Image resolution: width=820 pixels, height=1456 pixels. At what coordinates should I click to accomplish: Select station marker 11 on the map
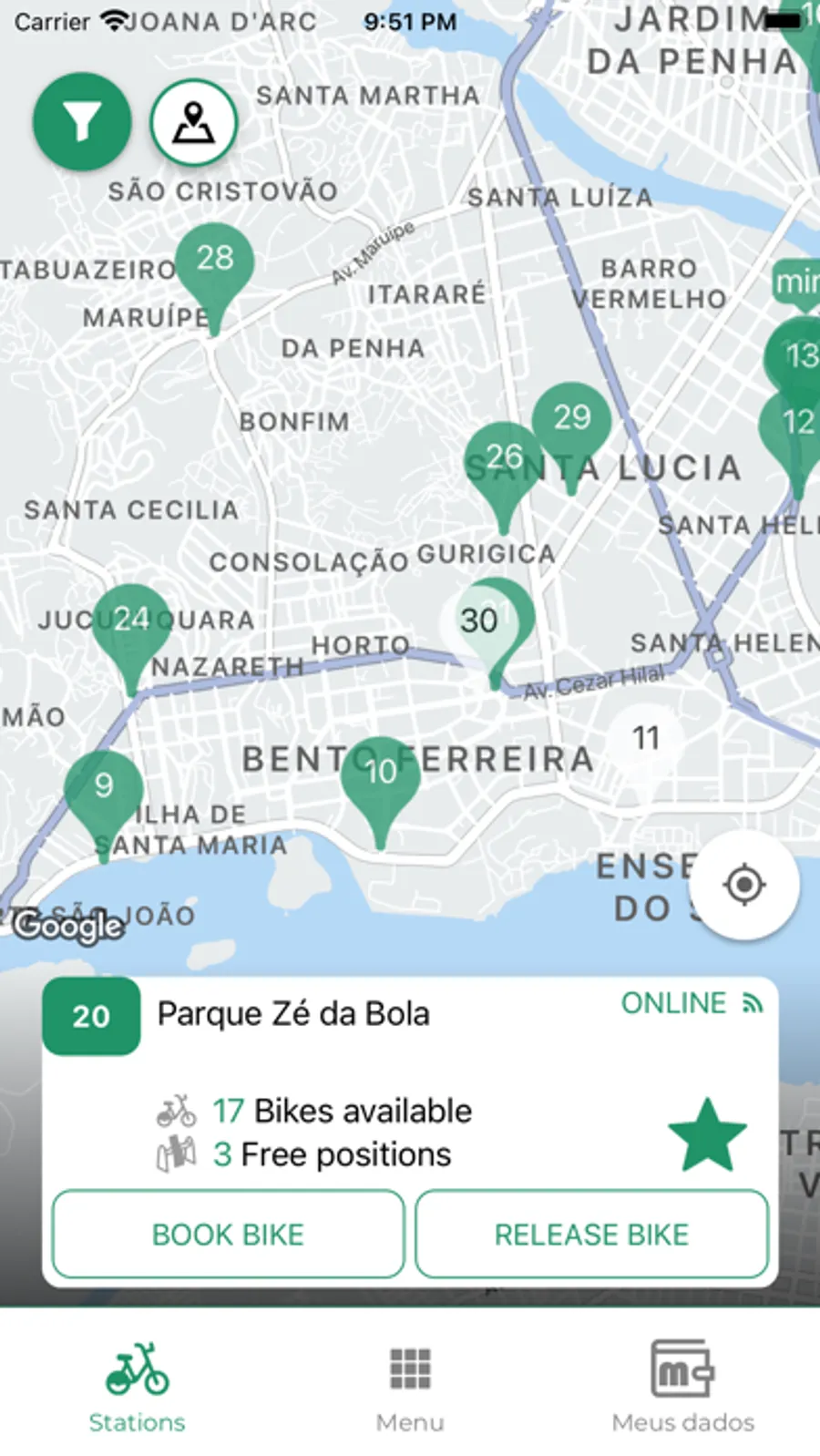tap(646, 741)
